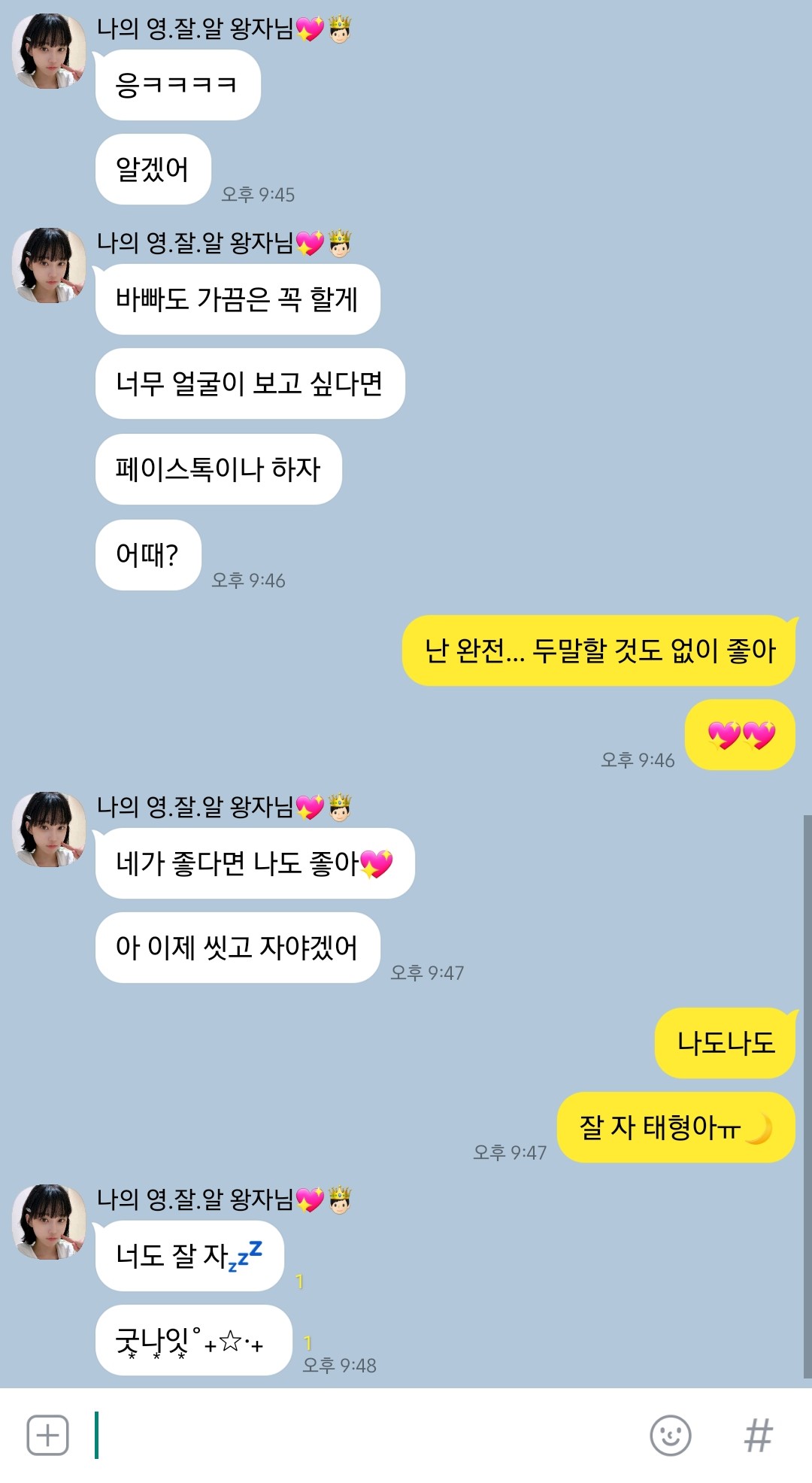Open the emoticon picker

pos(670,1435)
